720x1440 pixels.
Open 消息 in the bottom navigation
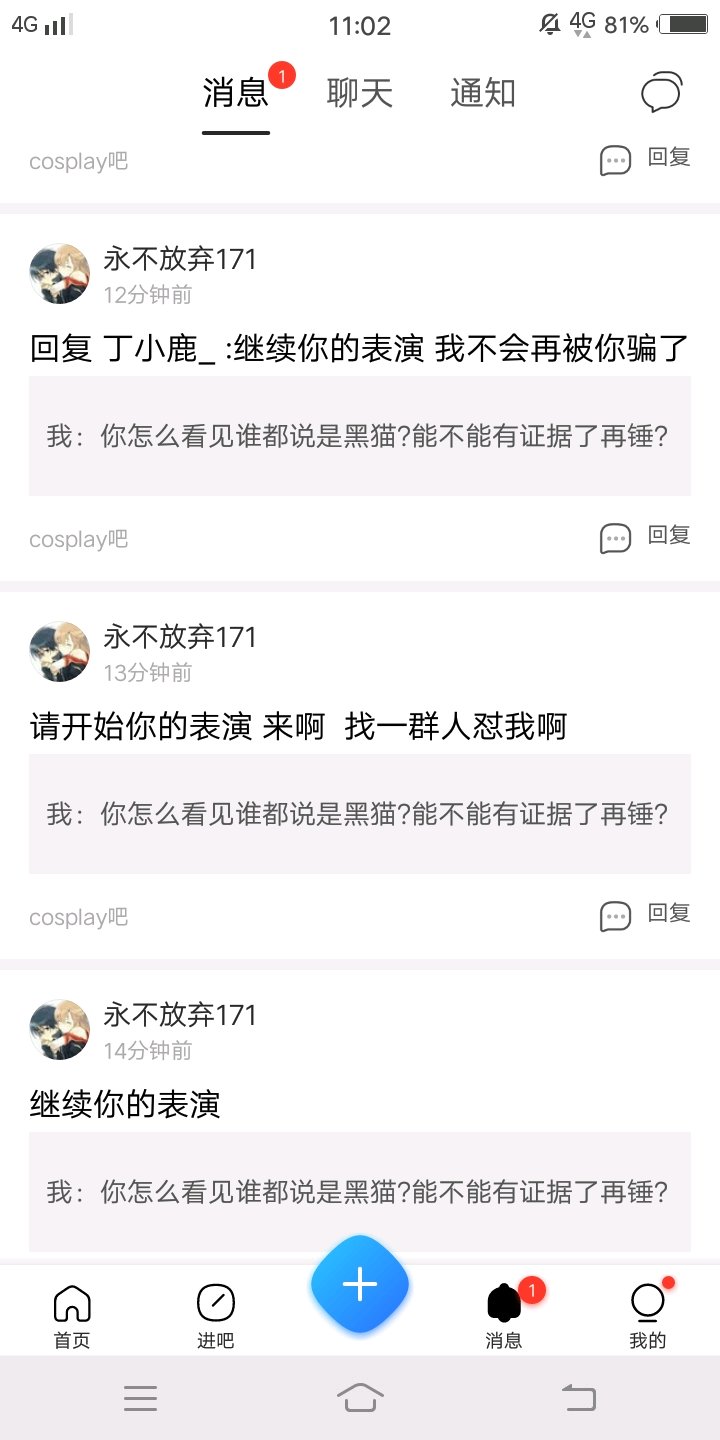(x=504, y=1315)
